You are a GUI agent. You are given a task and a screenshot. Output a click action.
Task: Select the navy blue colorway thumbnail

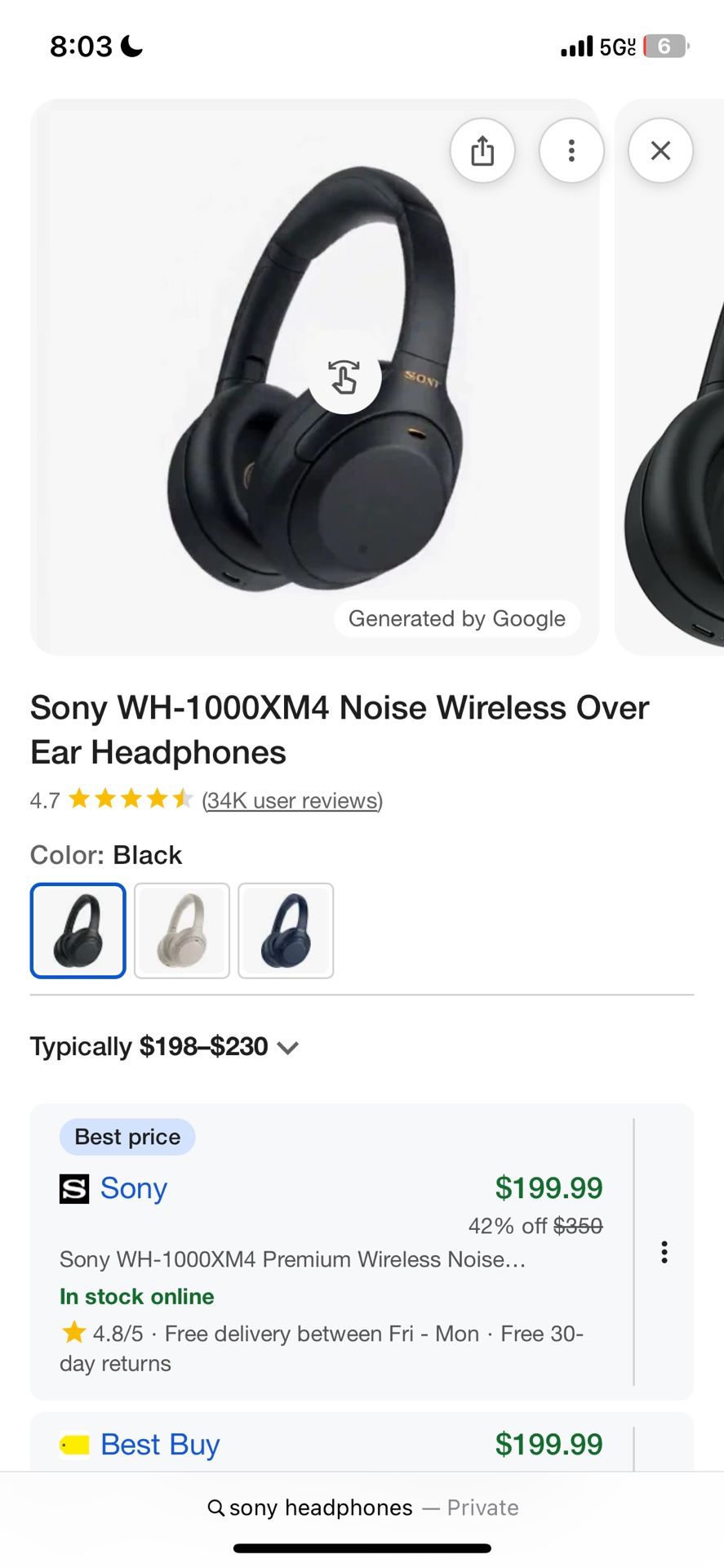(286, 930)
